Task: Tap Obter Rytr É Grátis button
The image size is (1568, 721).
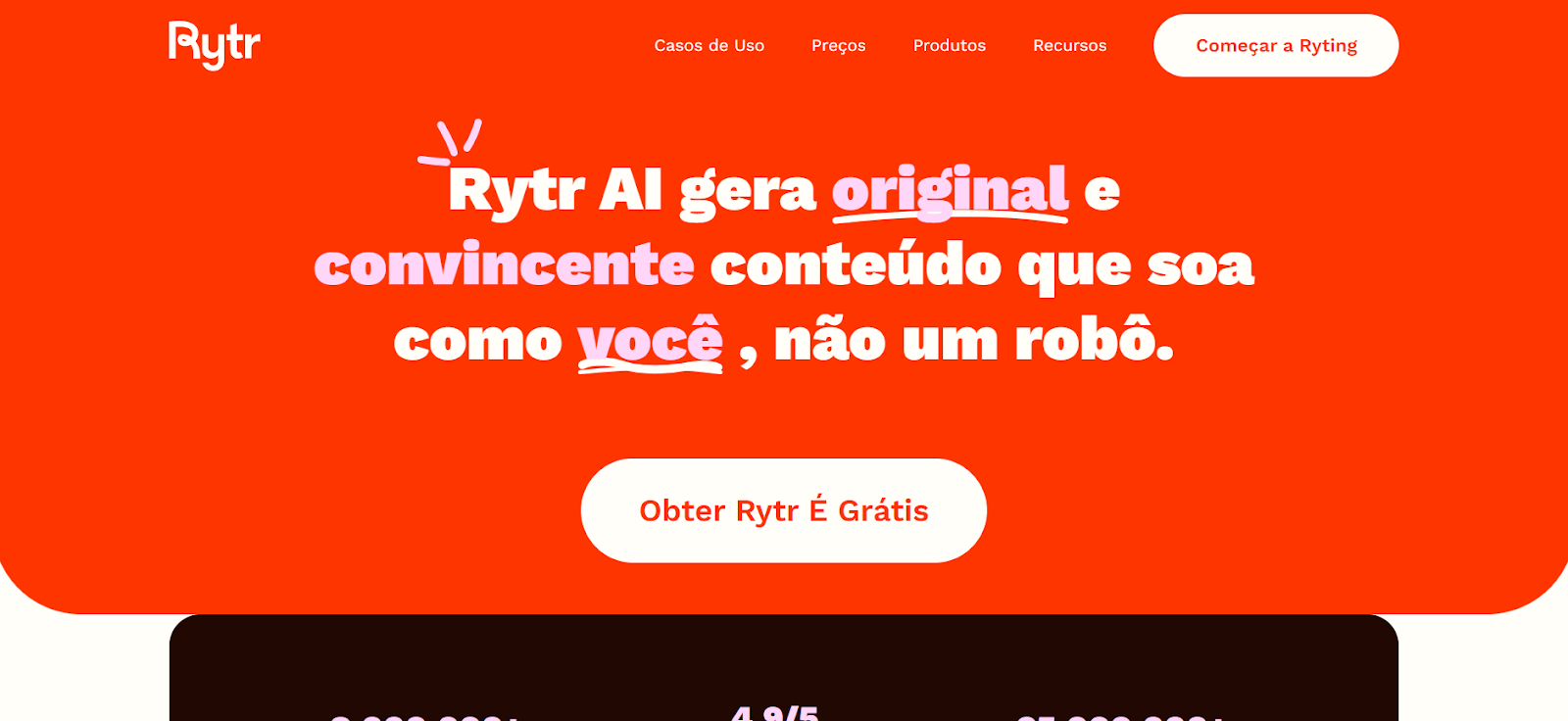Action: click(x=783, y=510)
